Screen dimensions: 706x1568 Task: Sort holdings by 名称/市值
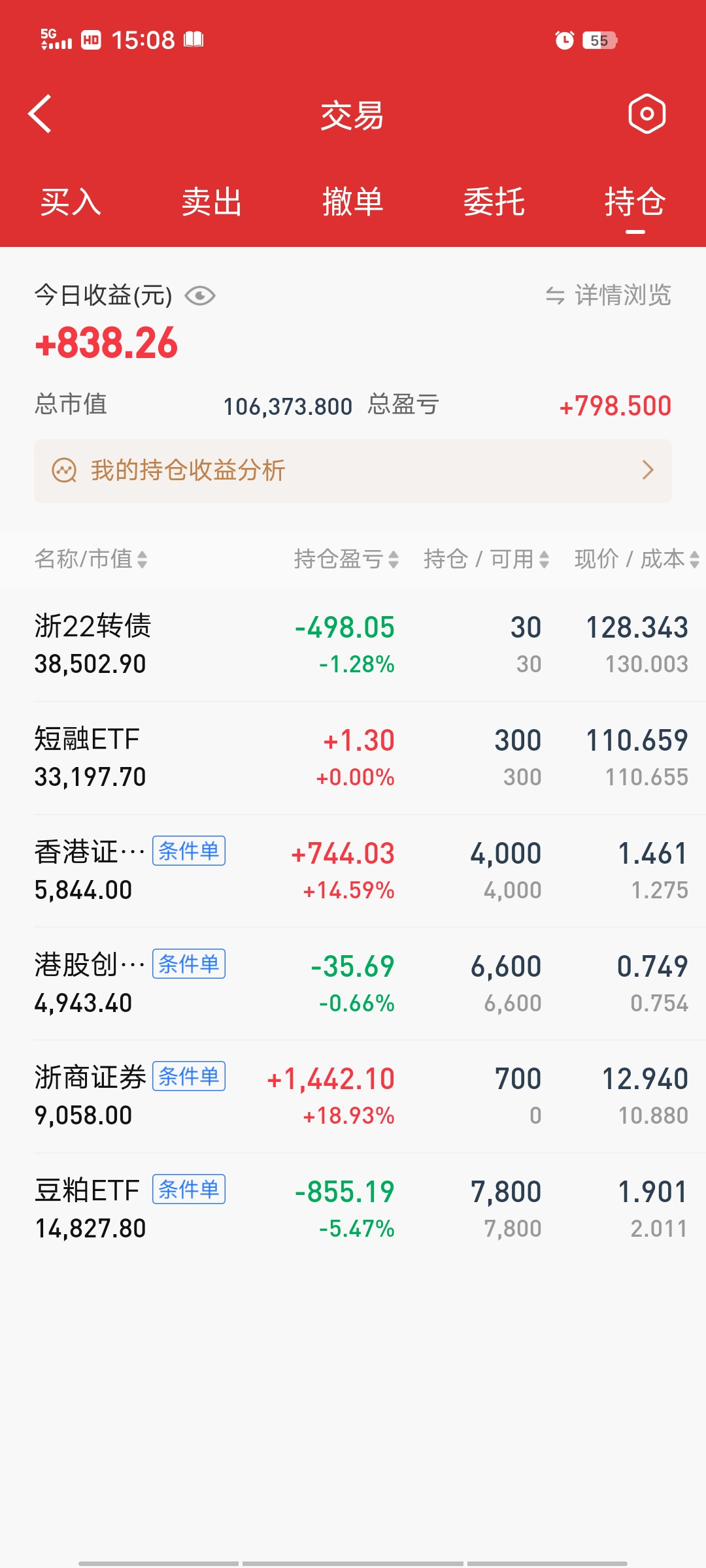(x=91, y=559)
